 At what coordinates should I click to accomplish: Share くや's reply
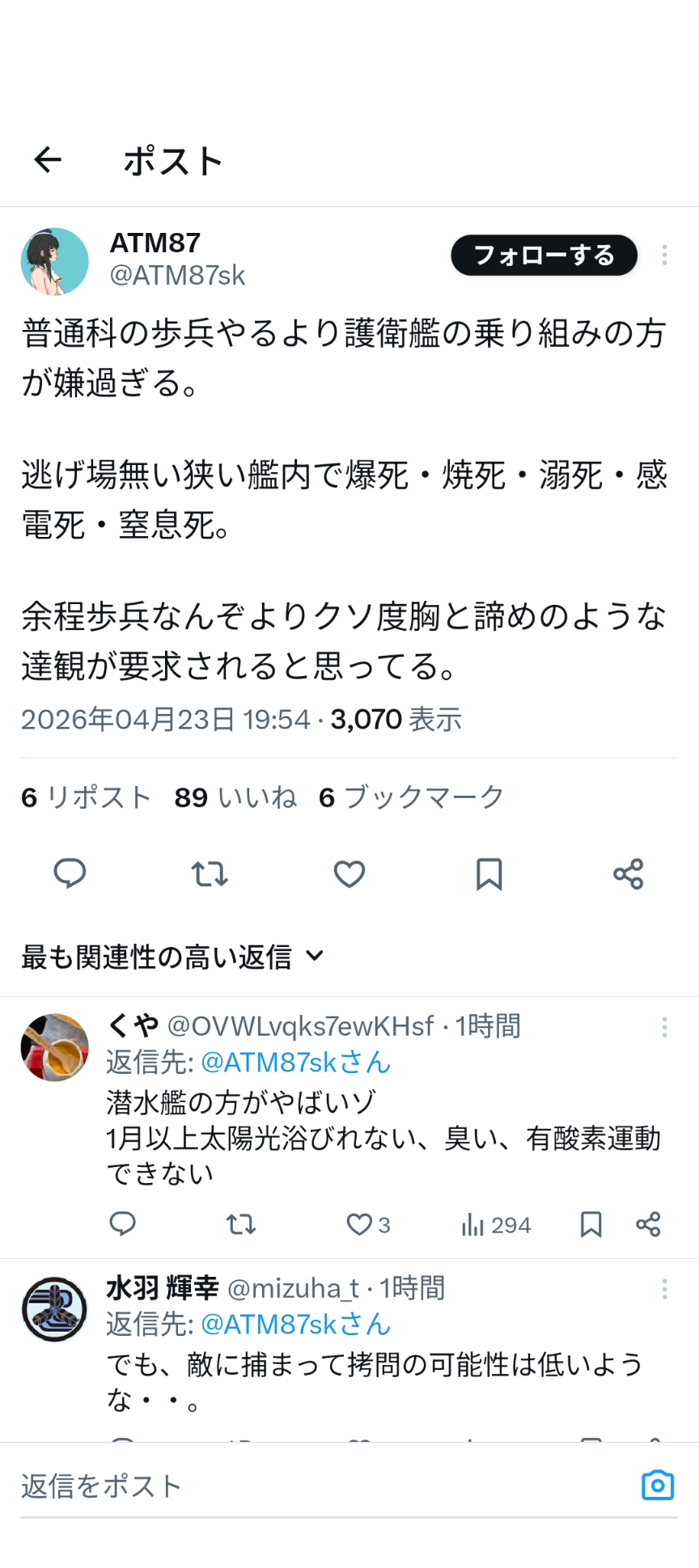click(x=648, y=1224)
